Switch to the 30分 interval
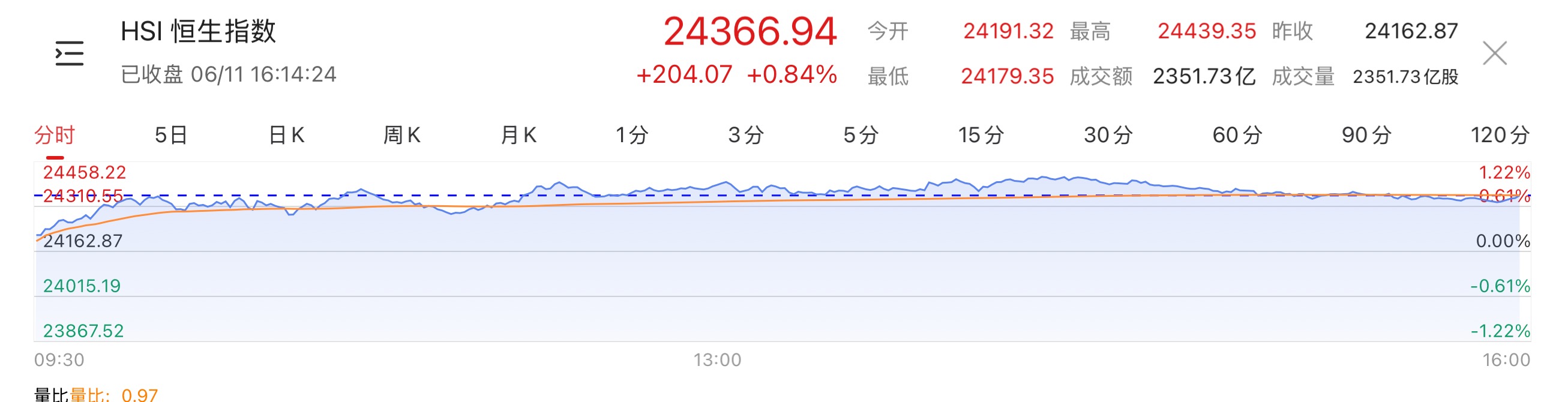 coord(1108,135)
